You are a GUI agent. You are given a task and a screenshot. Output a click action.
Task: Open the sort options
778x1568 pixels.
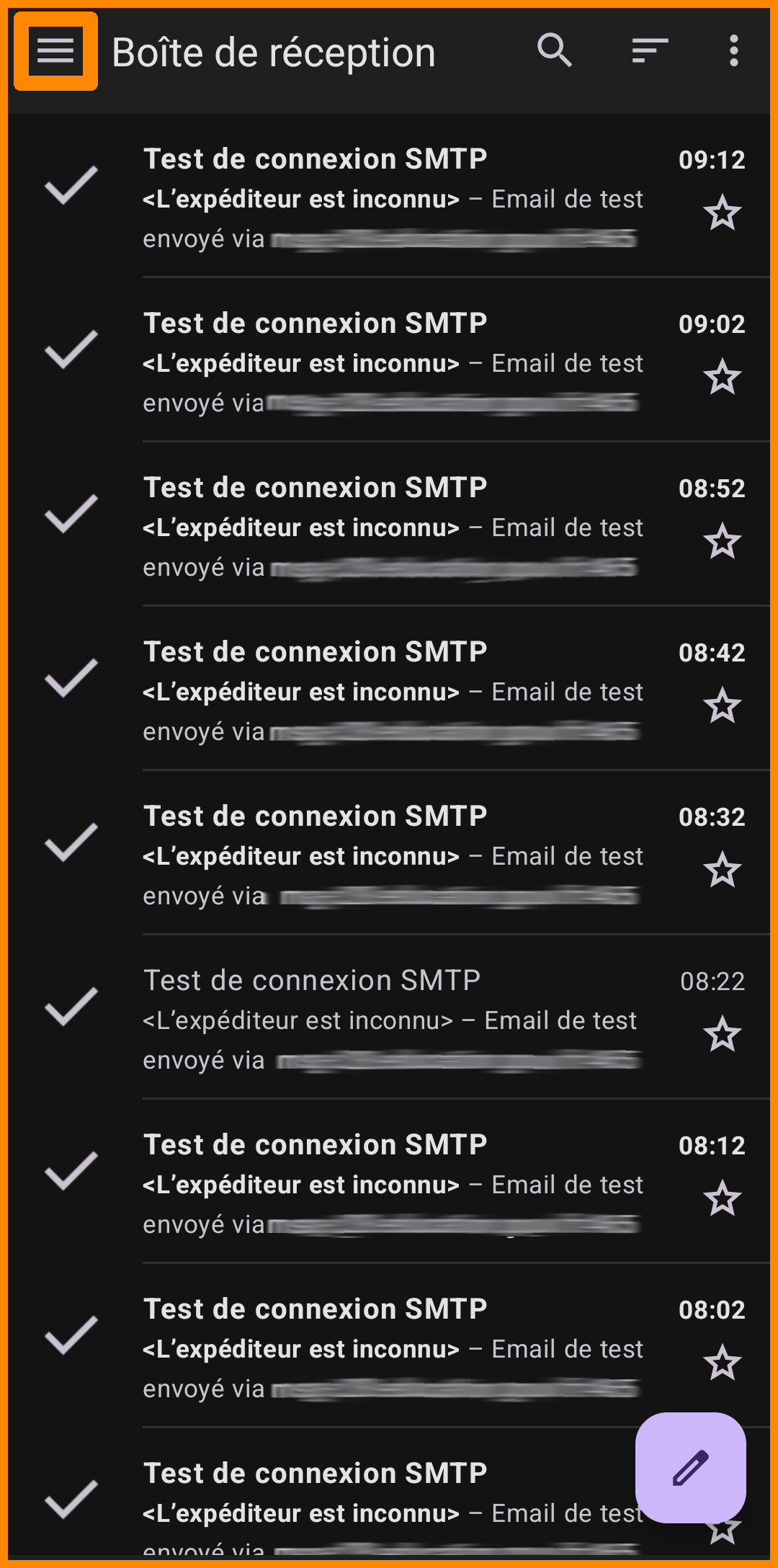click(x=650, y=51)
